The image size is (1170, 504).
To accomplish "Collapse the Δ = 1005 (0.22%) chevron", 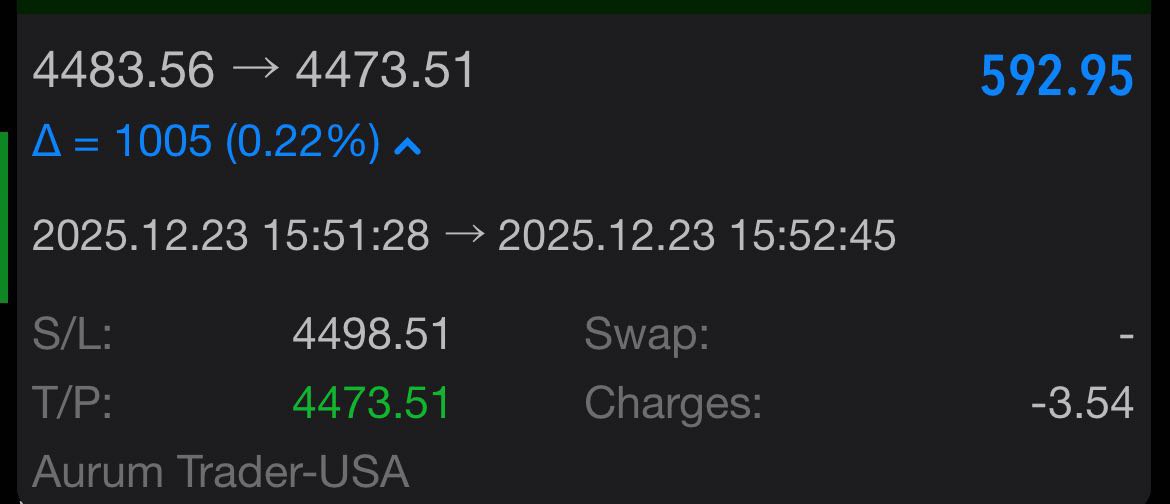I will [x=407, y=146].
